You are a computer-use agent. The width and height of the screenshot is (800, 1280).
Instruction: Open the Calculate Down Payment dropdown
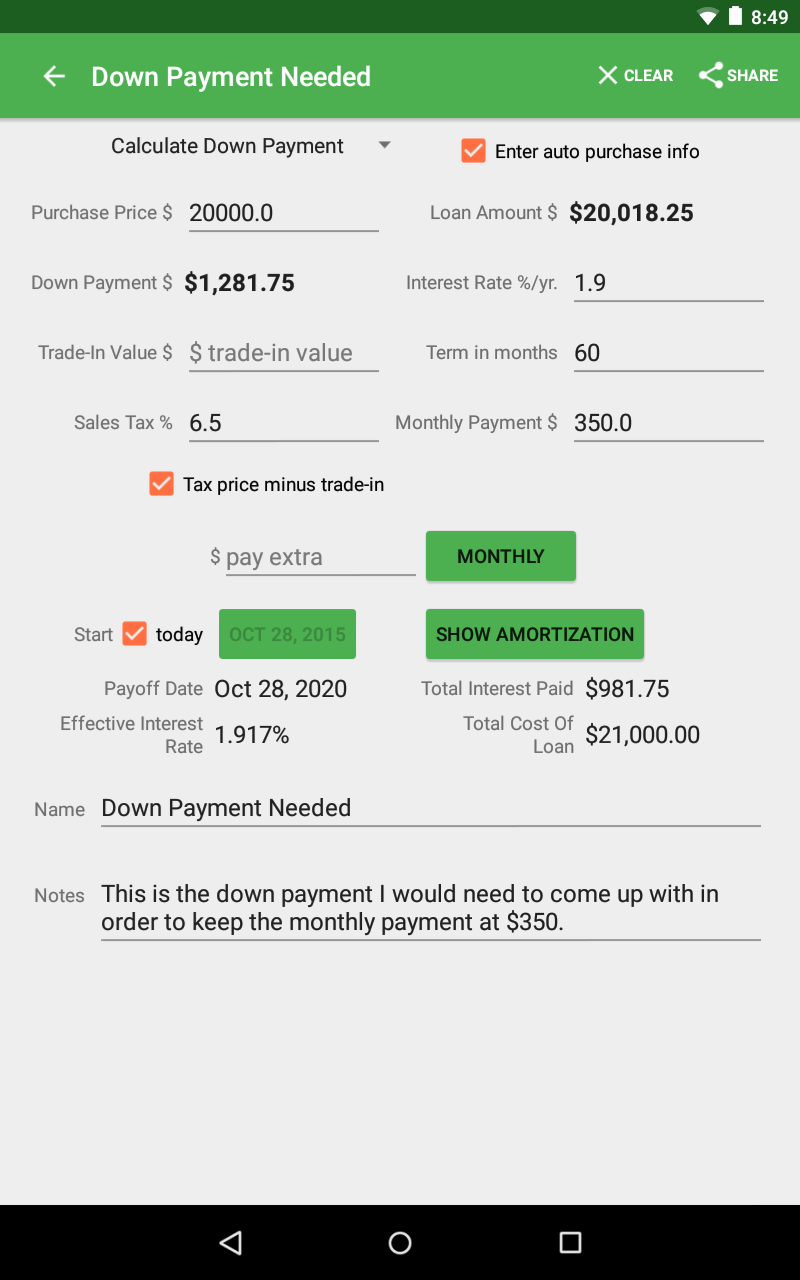250,146
